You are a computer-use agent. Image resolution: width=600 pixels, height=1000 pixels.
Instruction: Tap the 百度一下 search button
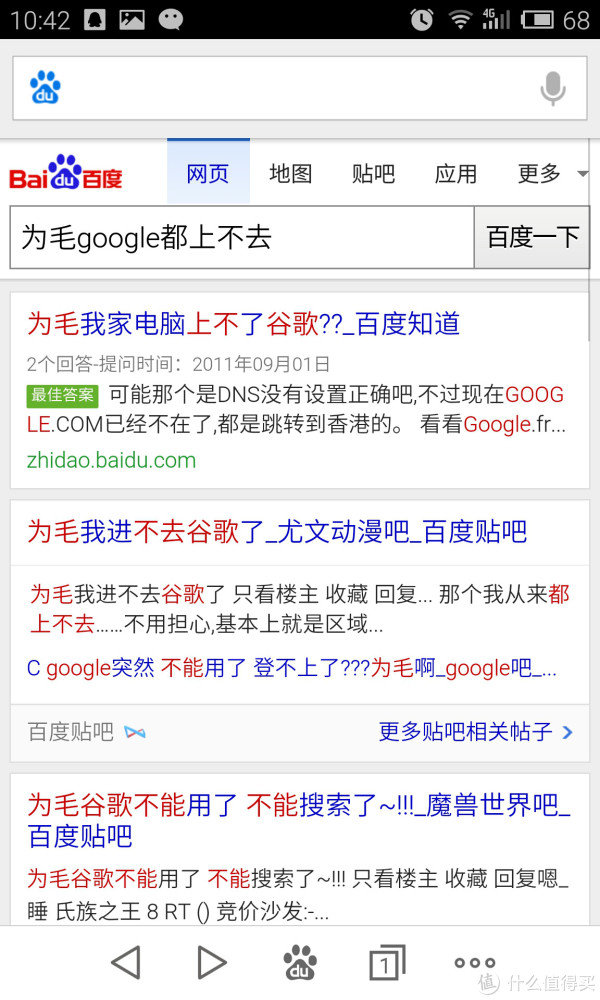(x=532, y=237)
